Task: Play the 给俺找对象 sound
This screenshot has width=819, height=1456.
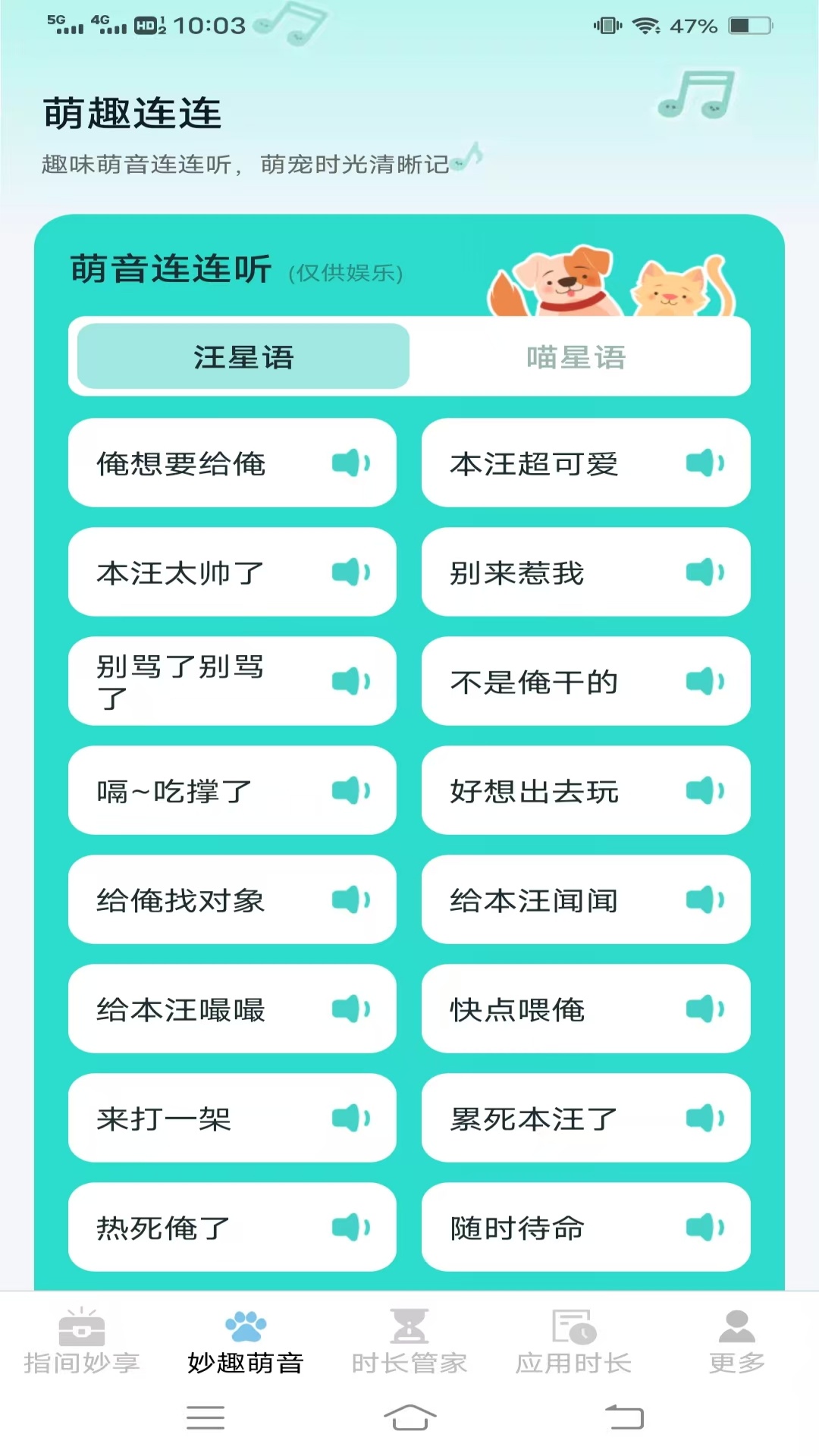Action: pos(232,899)
